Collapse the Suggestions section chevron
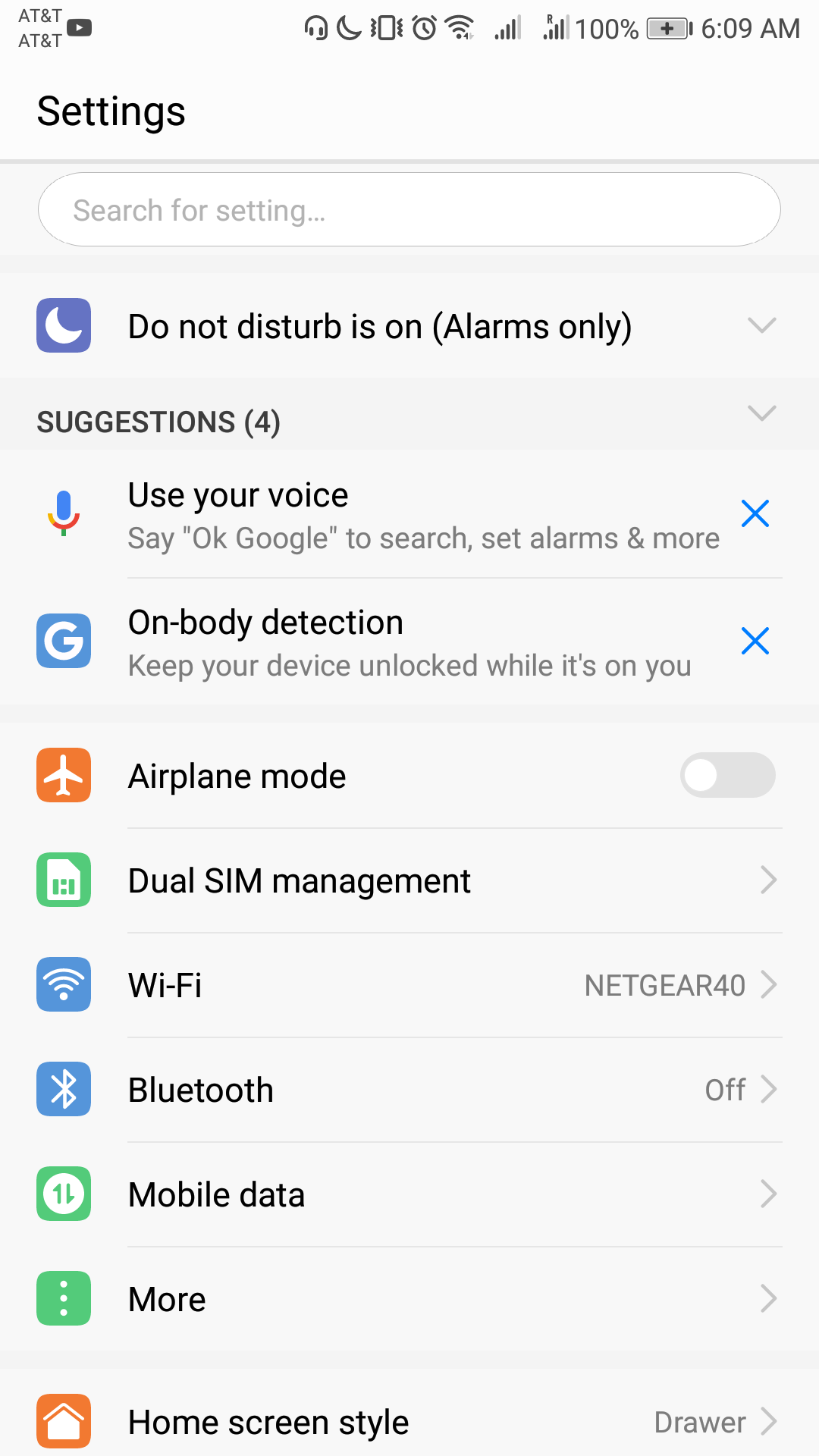 [761, 413]
